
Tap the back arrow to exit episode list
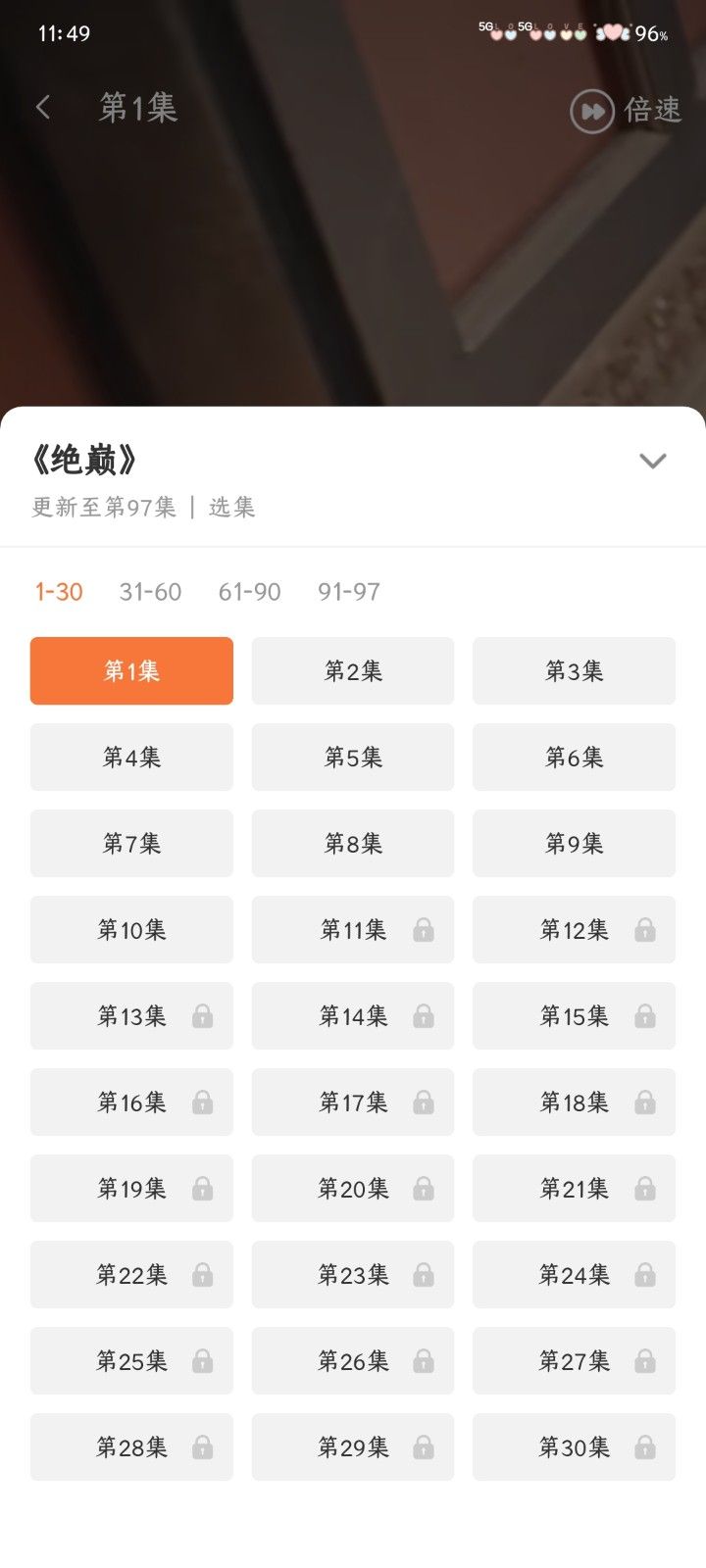pos(43,108)
